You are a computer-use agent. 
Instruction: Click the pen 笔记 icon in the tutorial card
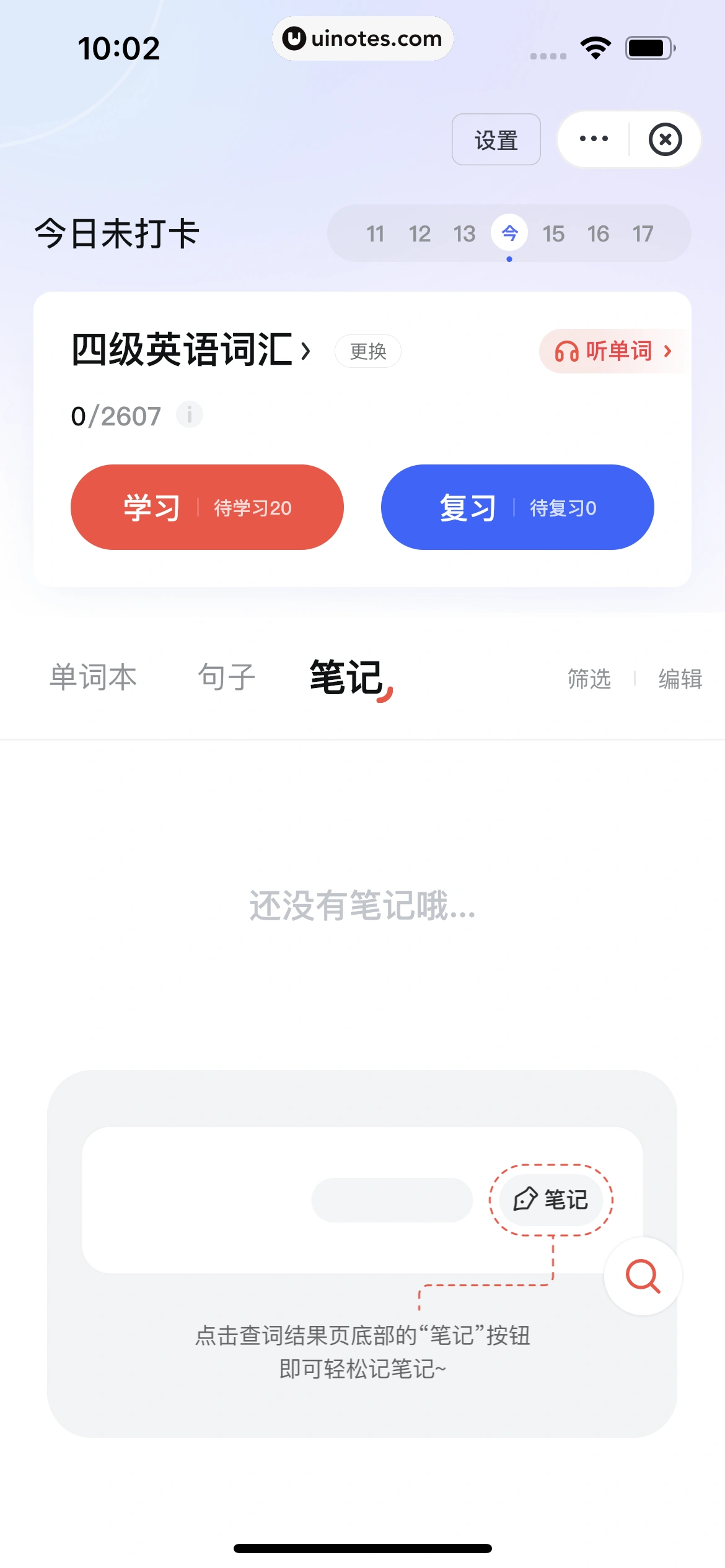(525, 1199)
